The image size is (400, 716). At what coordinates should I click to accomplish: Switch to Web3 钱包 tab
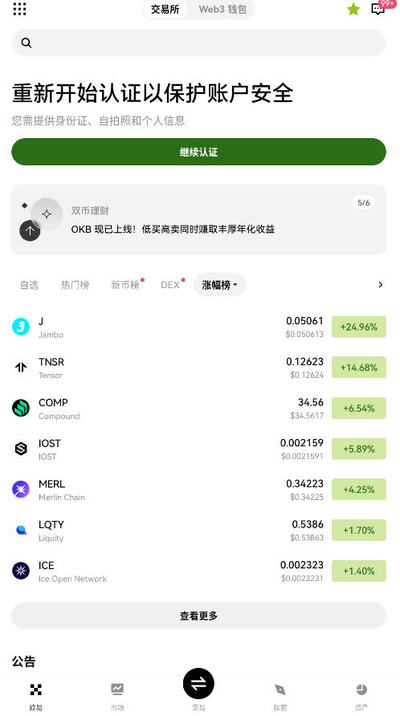coord(222,10)
